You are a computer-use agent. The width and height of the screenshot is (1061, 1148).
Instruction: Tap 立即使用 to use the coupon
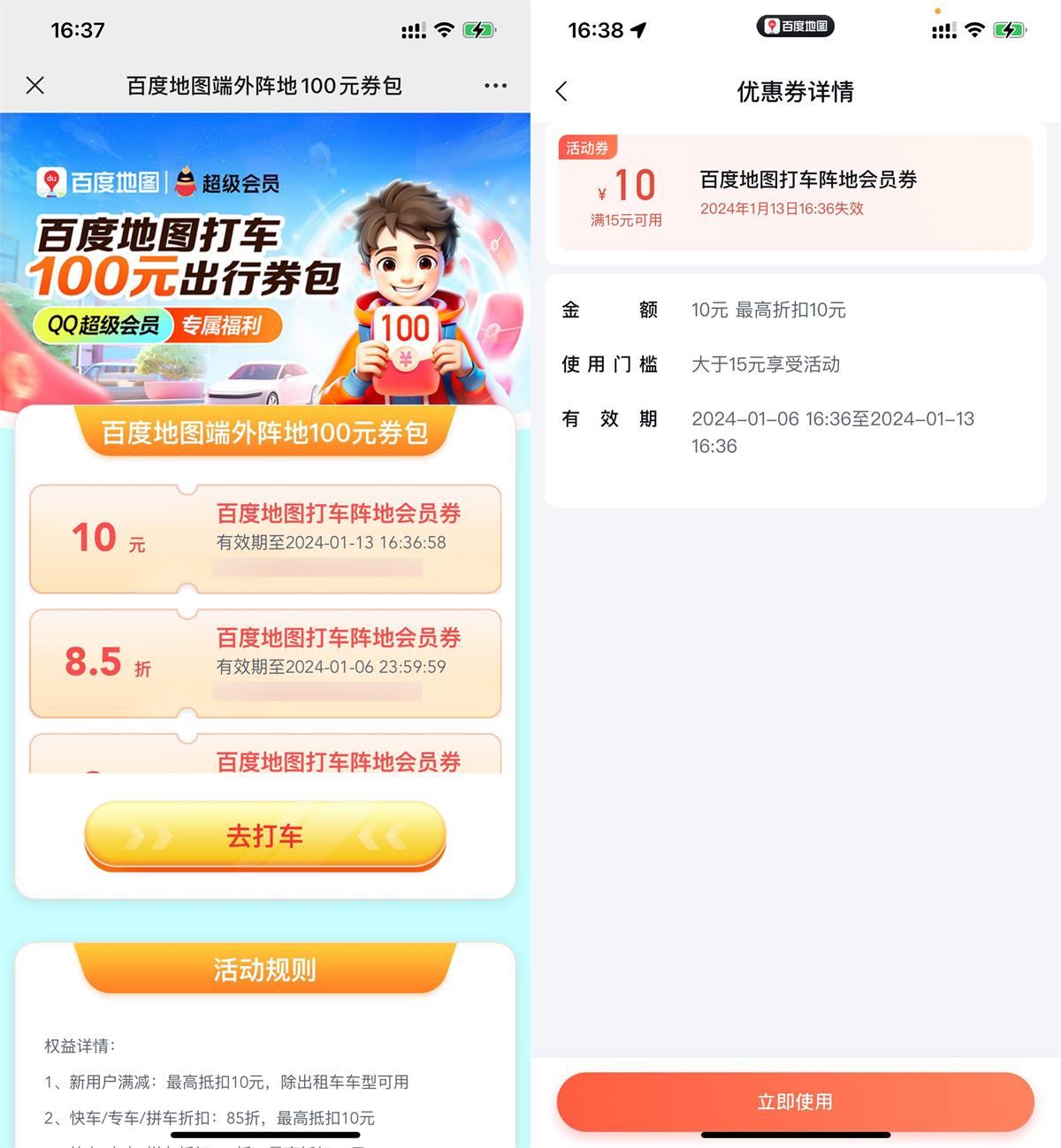tap(795, 1101)
